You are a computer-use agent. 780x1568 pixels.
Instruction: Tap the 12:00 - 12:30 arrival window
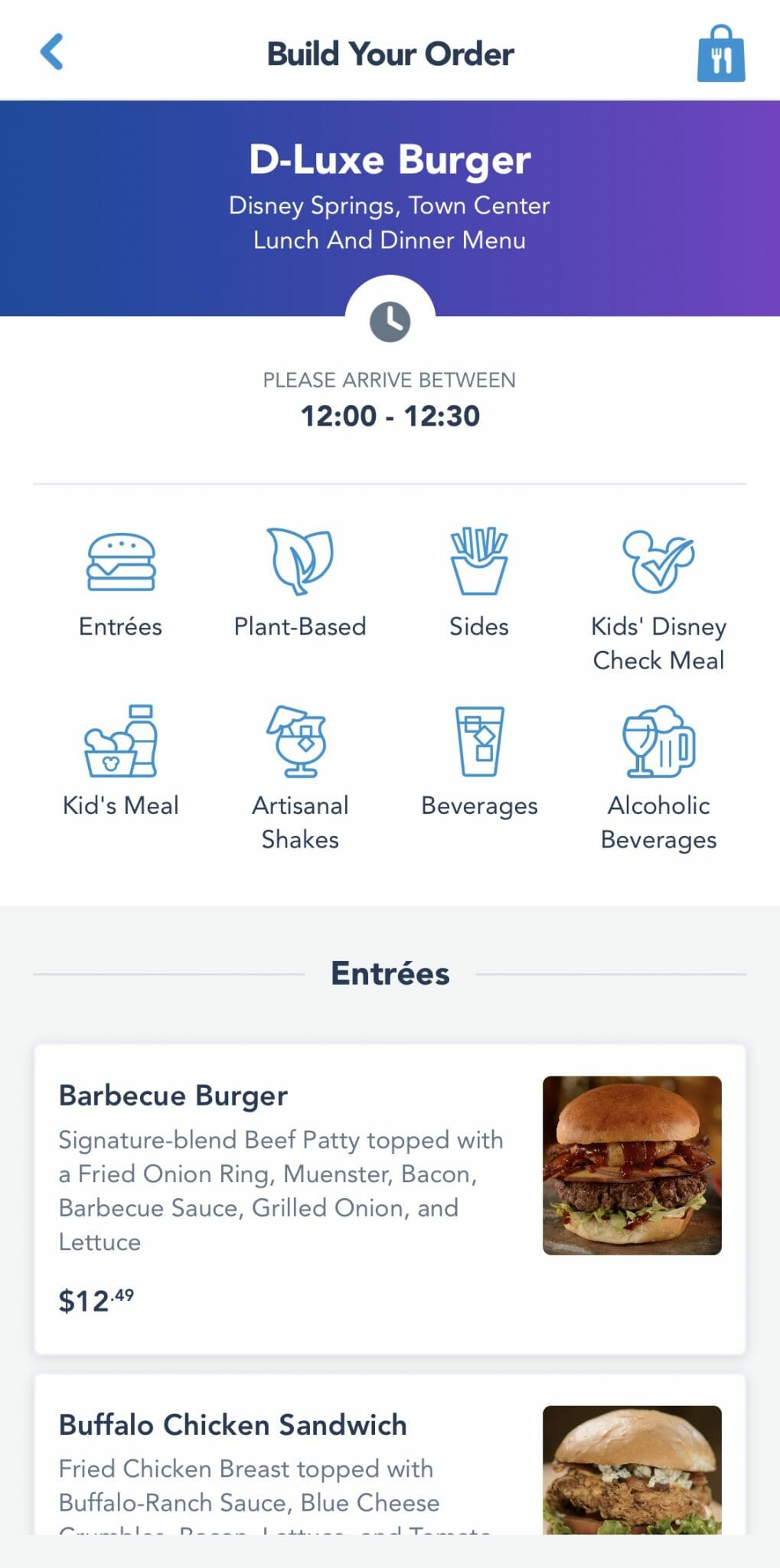[390, 415]
